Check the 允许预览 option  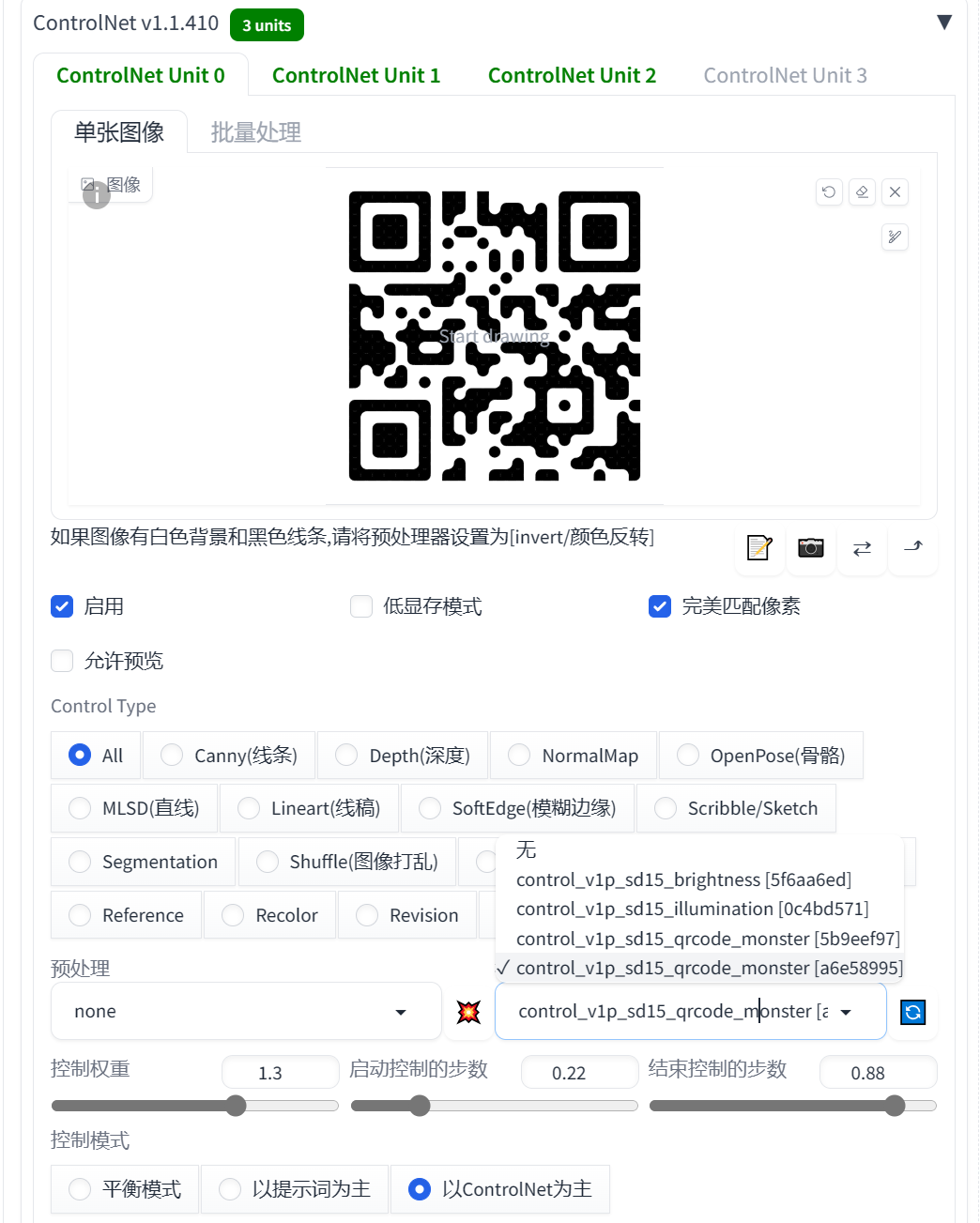pyautogui.click(x=61, y=661)
